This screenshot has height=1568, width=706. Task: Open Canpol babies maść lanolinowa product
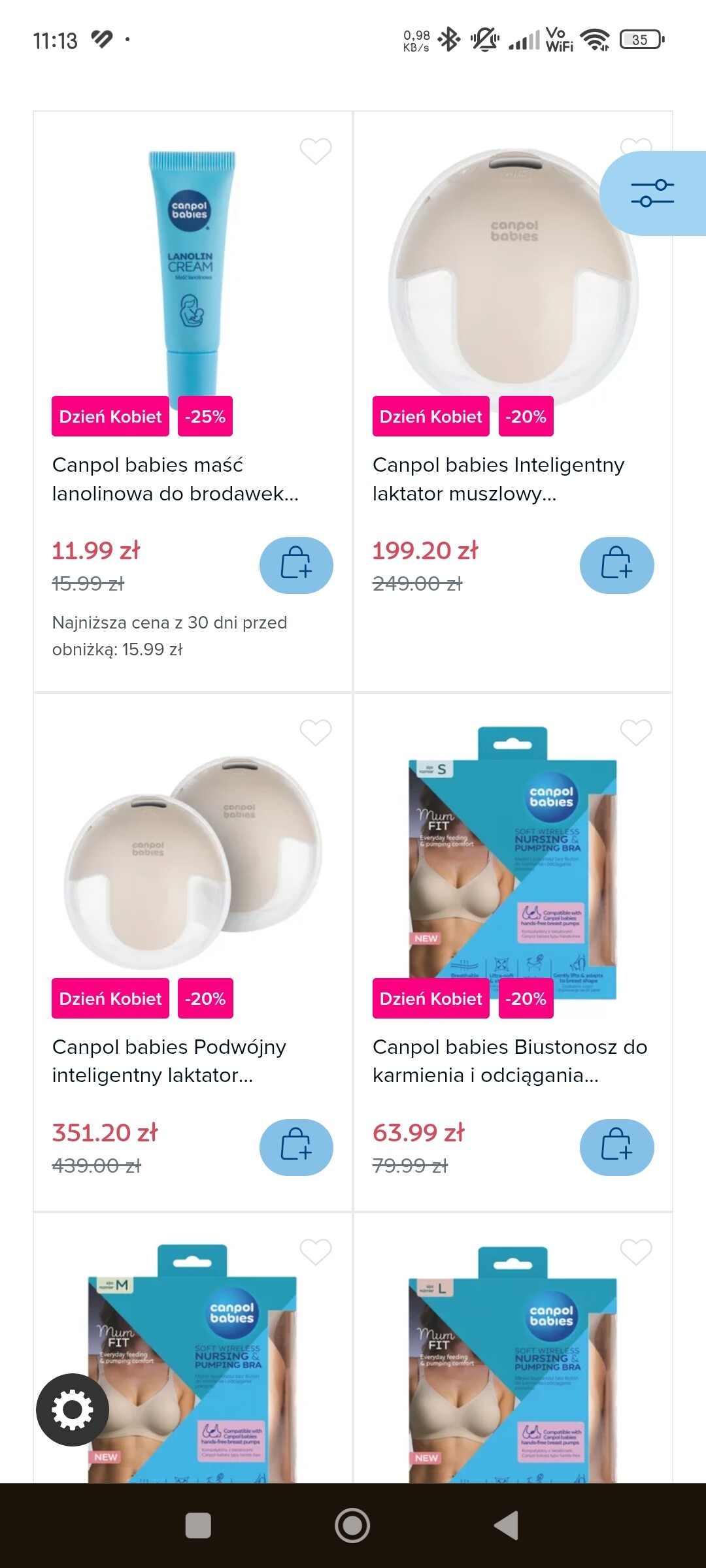175,480
